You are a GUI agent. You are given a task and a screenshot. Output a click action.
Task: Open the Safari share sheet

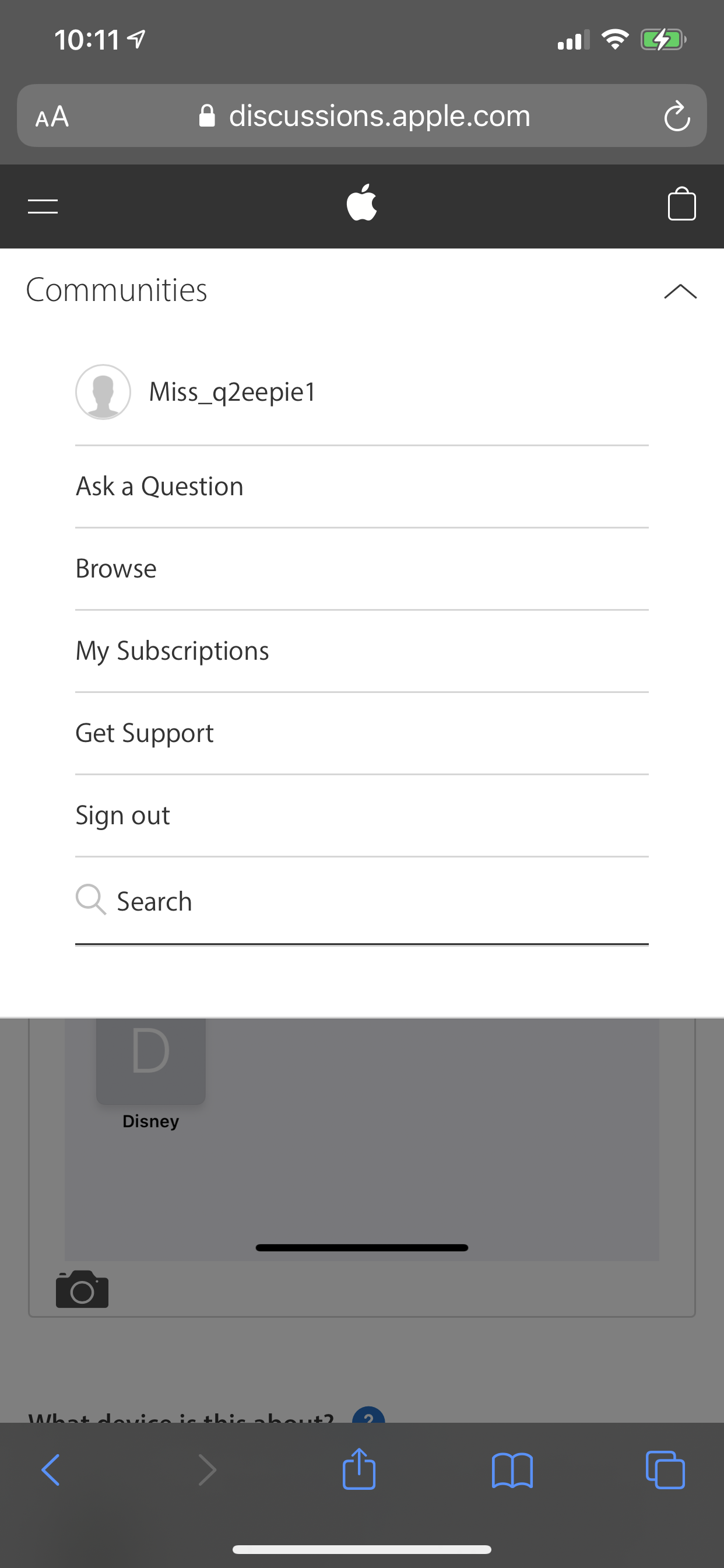tap(359, 1470)
